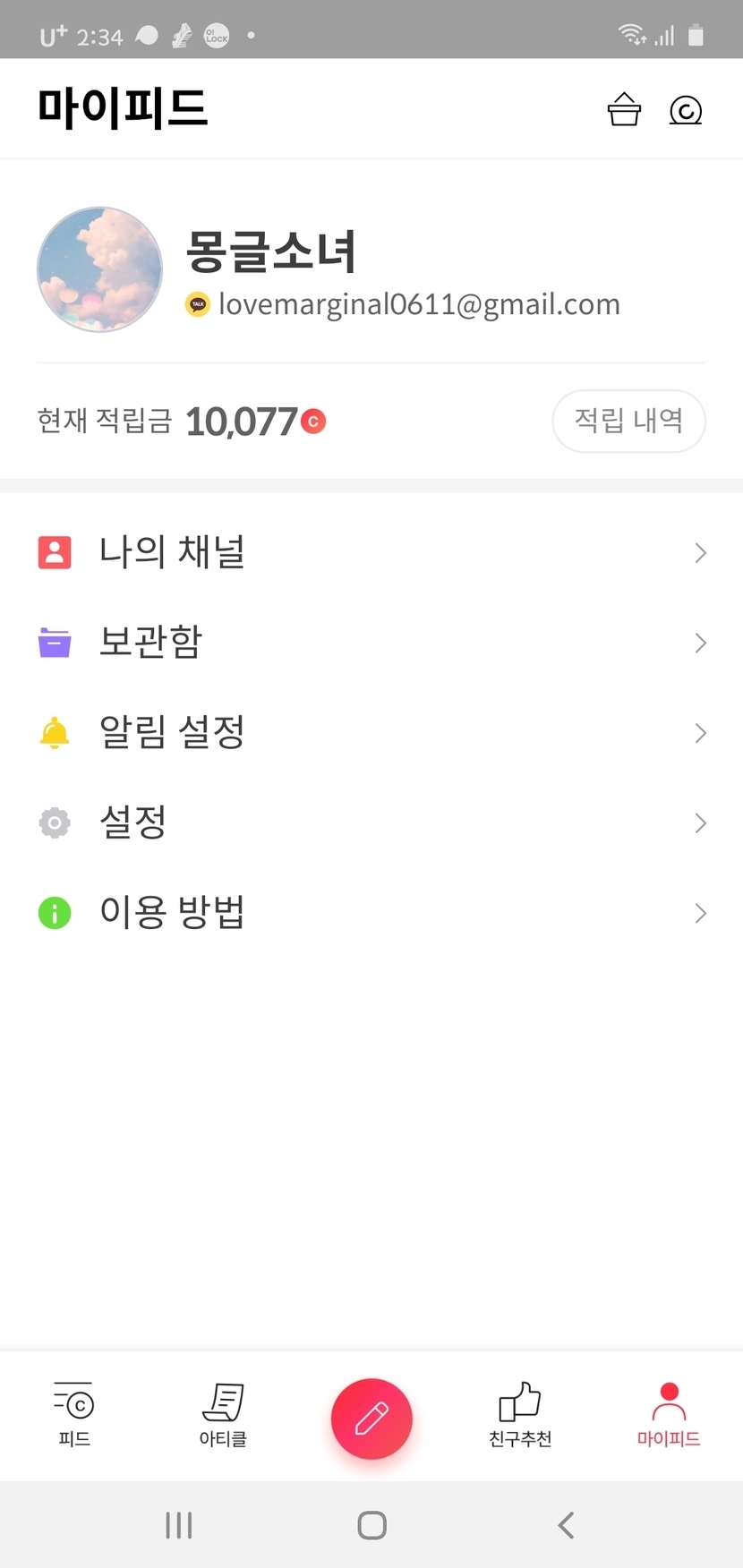Tap the cloud profile picture
The image size is (743, 1568).
tap(99, 269)
